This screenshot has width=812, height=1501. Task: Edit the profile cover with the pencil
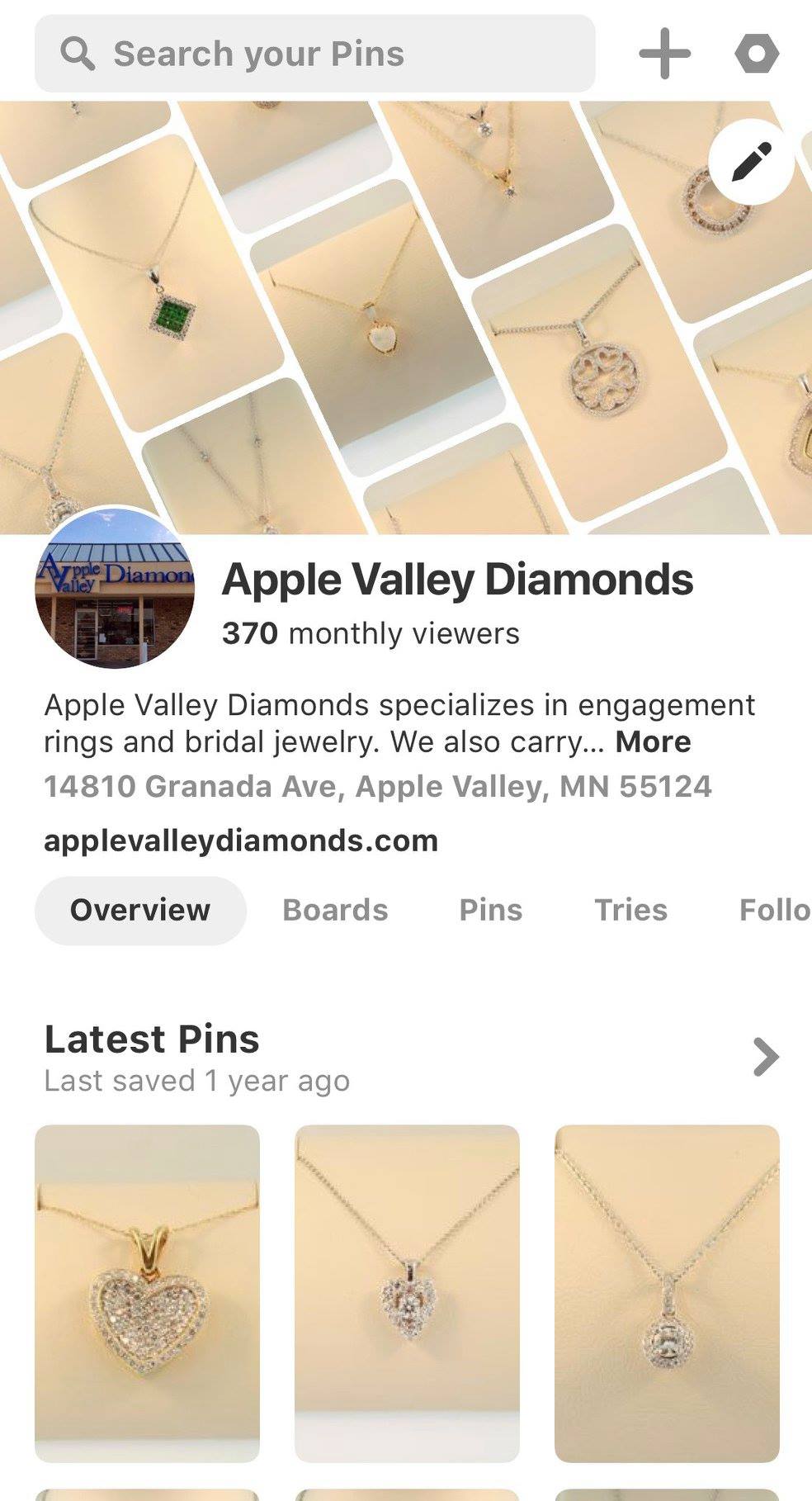coord(751,162)
